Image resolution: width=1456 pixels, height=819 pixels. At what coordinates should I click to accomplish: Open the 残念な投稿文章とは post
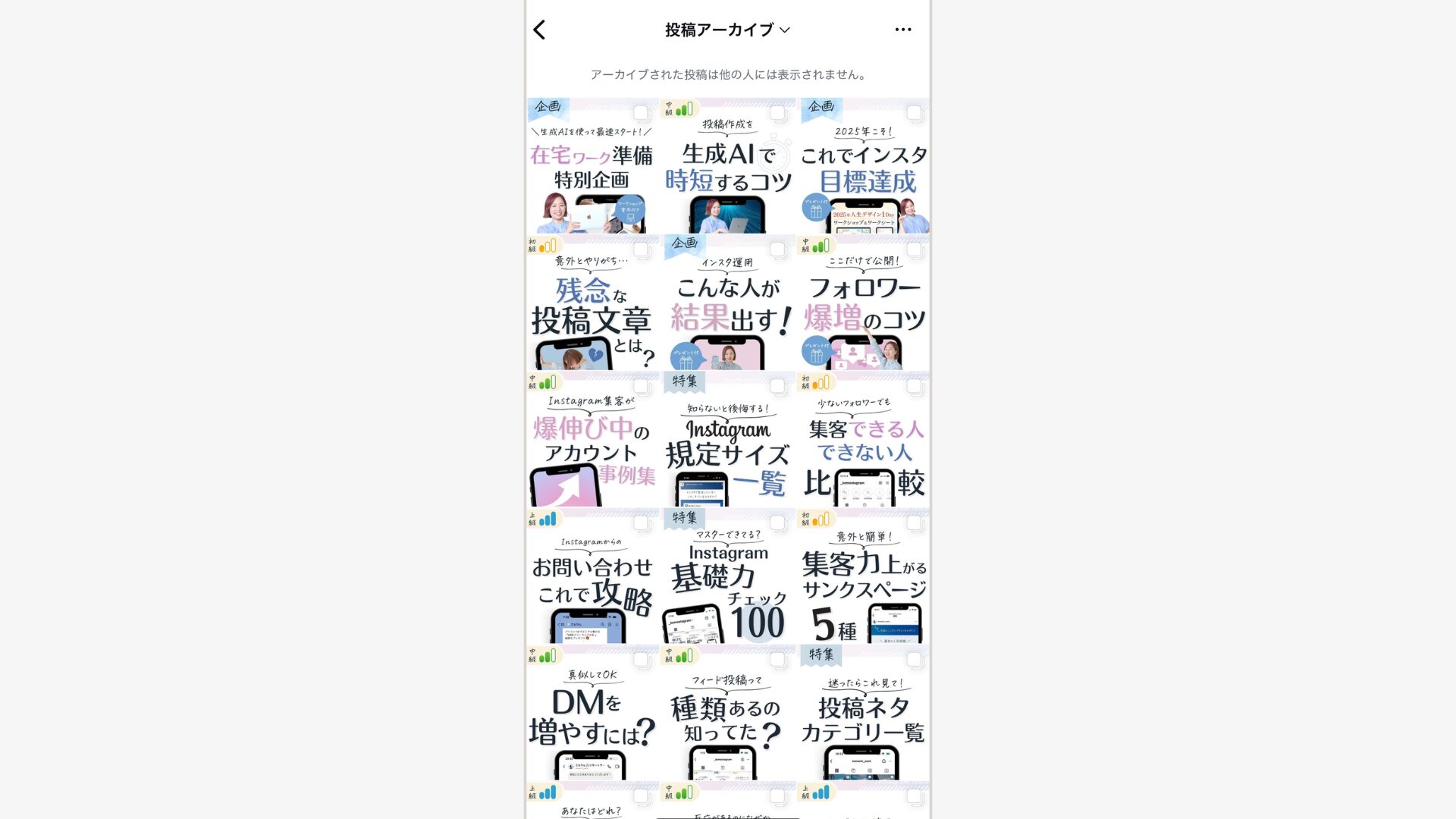coord(591,303)
